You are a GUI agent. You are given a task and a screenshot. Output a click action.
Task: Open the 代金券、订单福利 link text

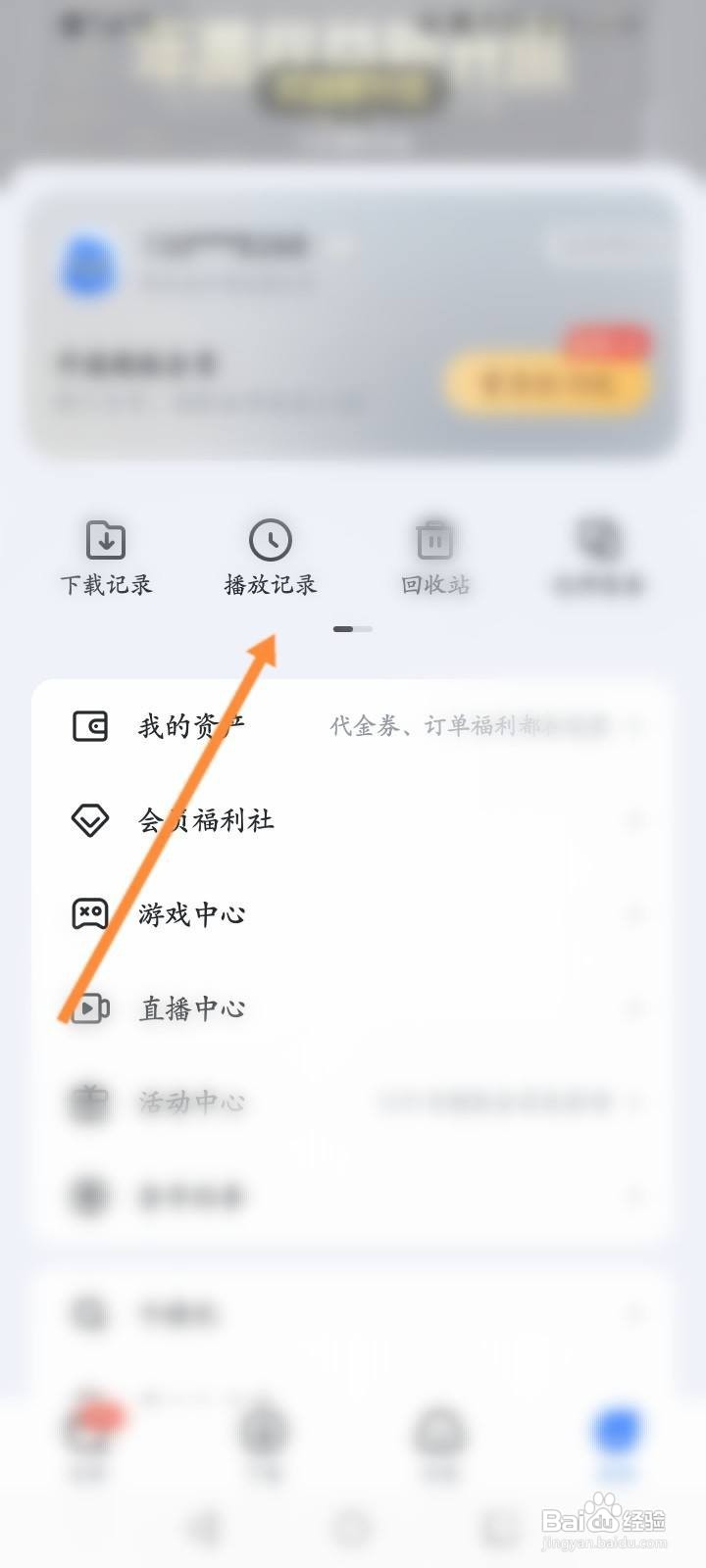(x=441, y=725)
